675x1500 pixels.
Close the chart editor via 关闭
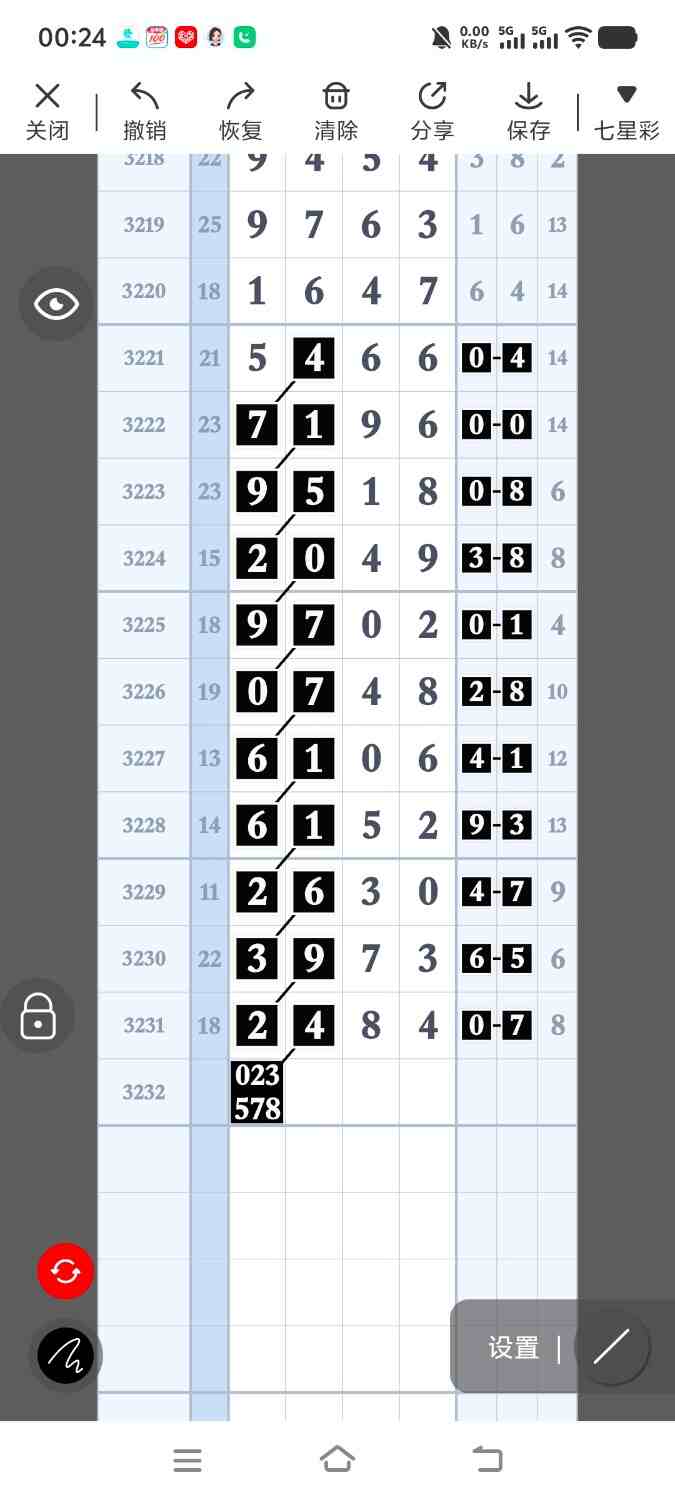[47, 110]
